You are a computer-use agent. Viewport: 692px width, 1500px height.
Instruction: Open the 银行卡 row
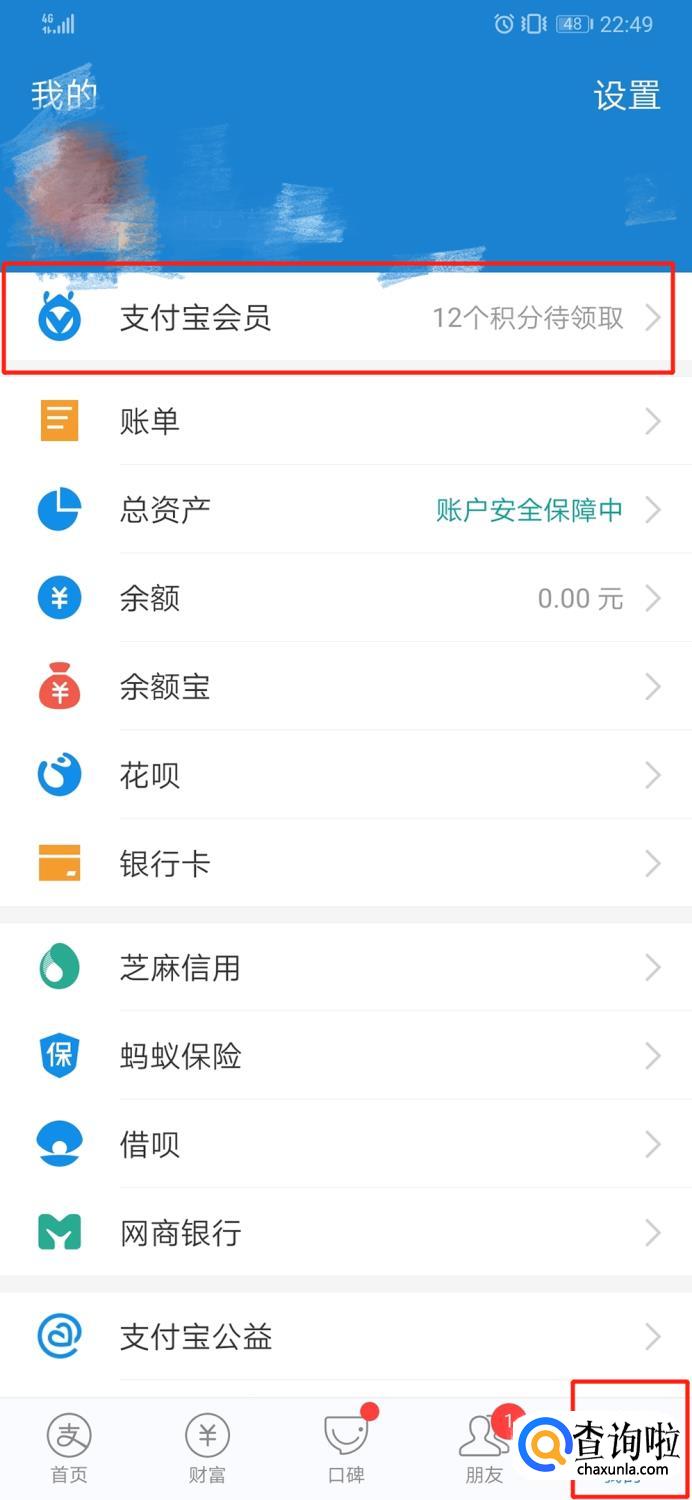click(340, 864)
